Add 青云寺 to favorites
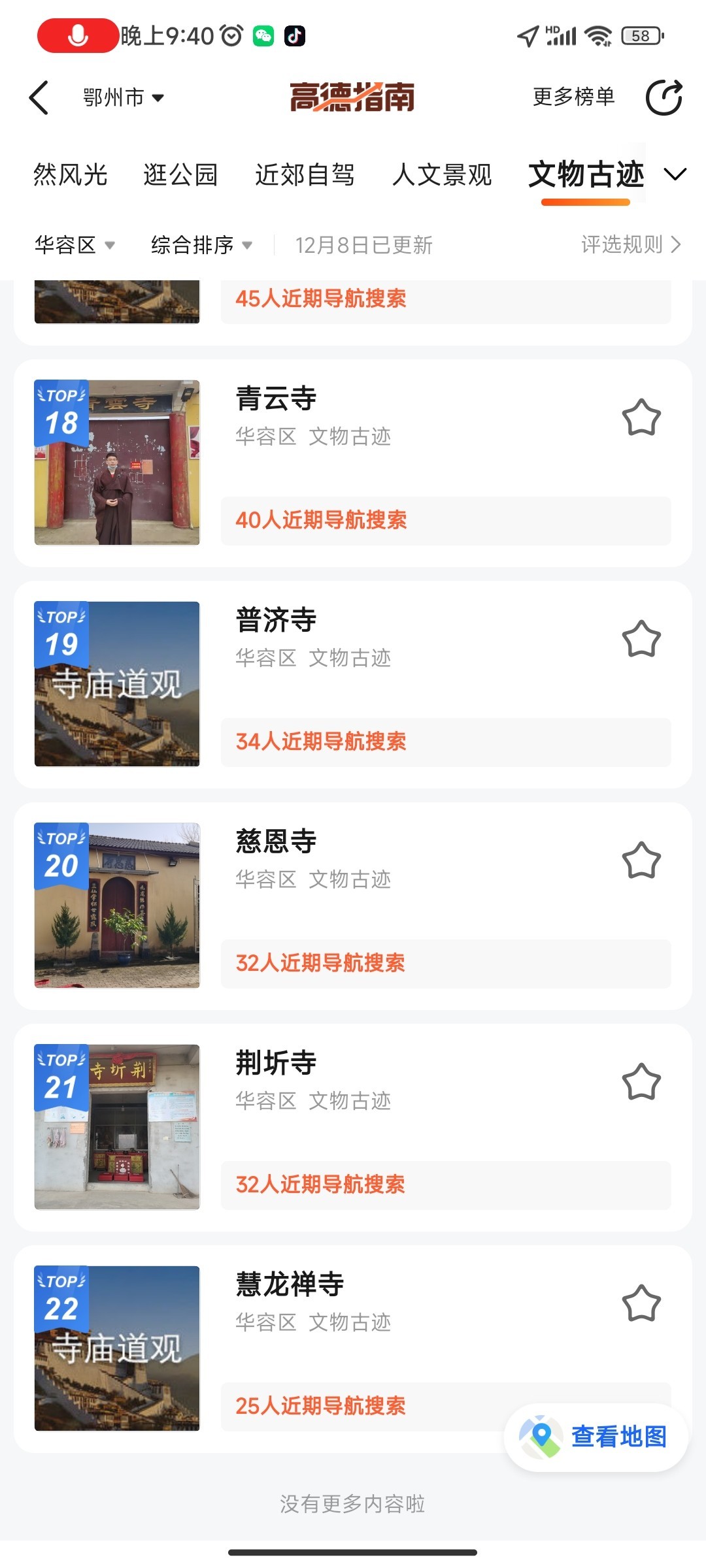 641,417
